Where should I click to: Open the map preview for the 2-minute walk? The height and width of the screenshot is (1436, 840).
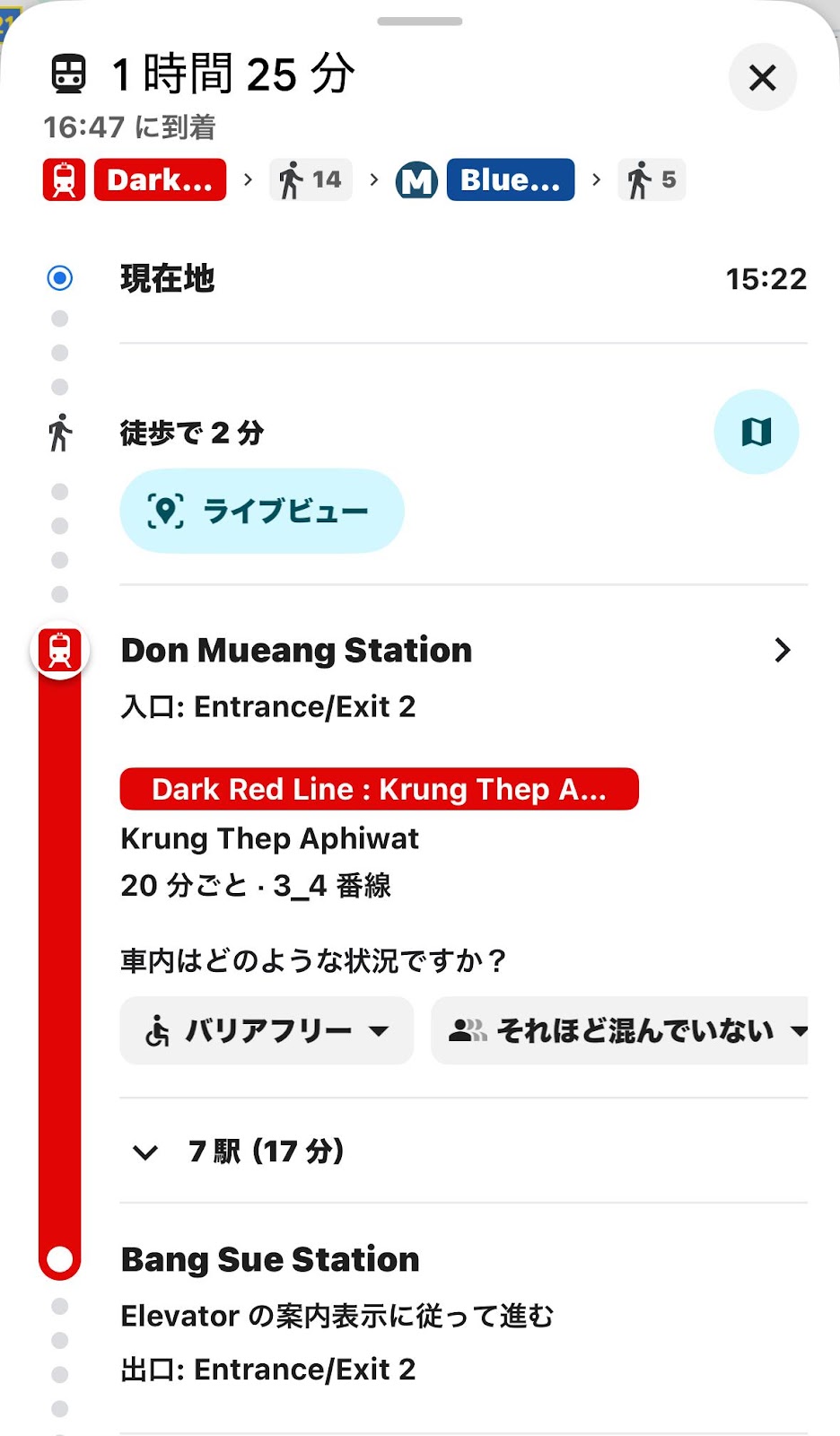pyautogui.click(x=756, y=432)
